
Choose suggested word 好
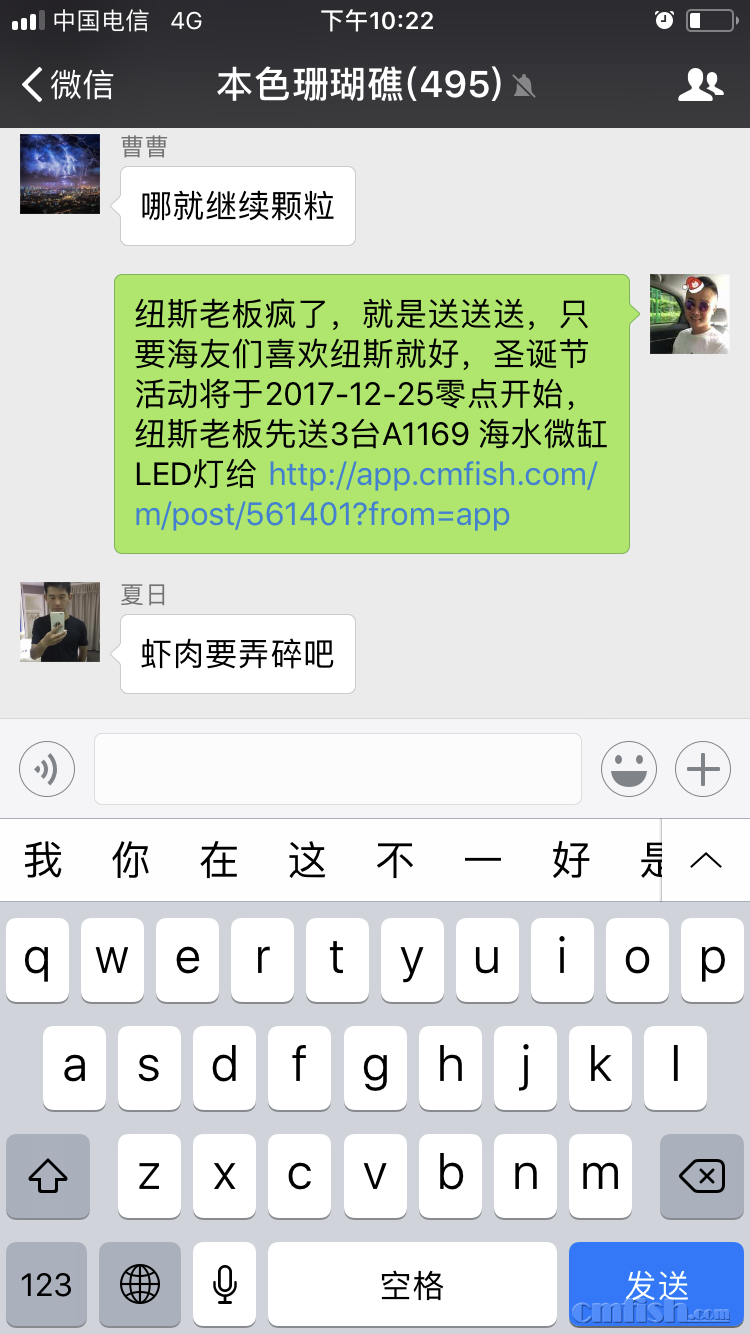[571, 860]
